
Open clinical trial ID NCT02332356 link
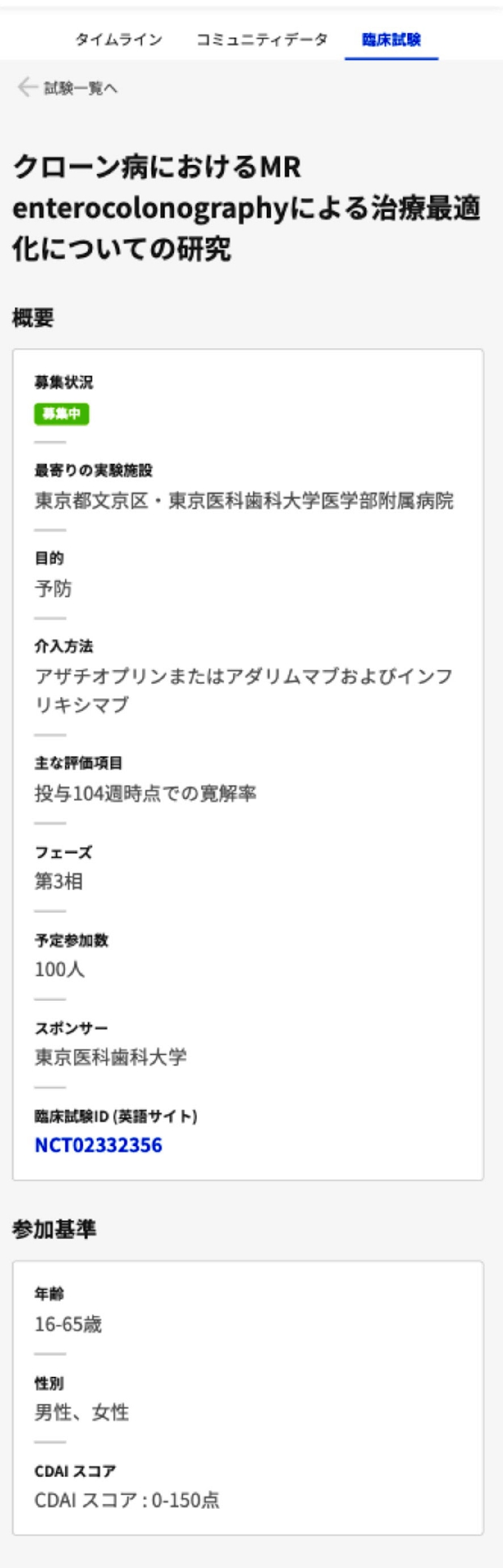pyautogui.click(x=98, y=1145)
